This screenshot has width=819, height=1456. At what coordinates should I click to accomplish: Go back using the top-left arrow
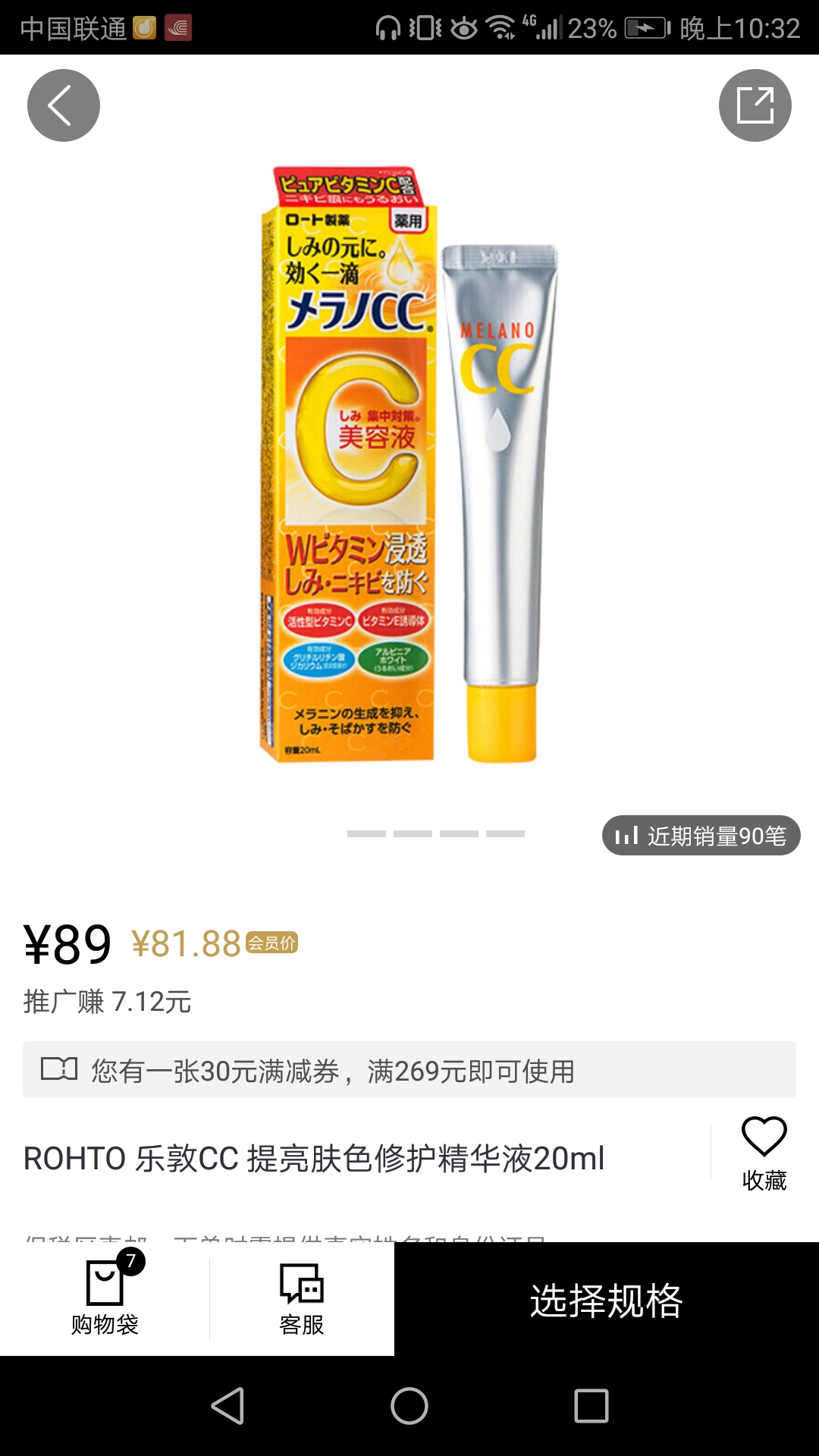pos(64,105)
